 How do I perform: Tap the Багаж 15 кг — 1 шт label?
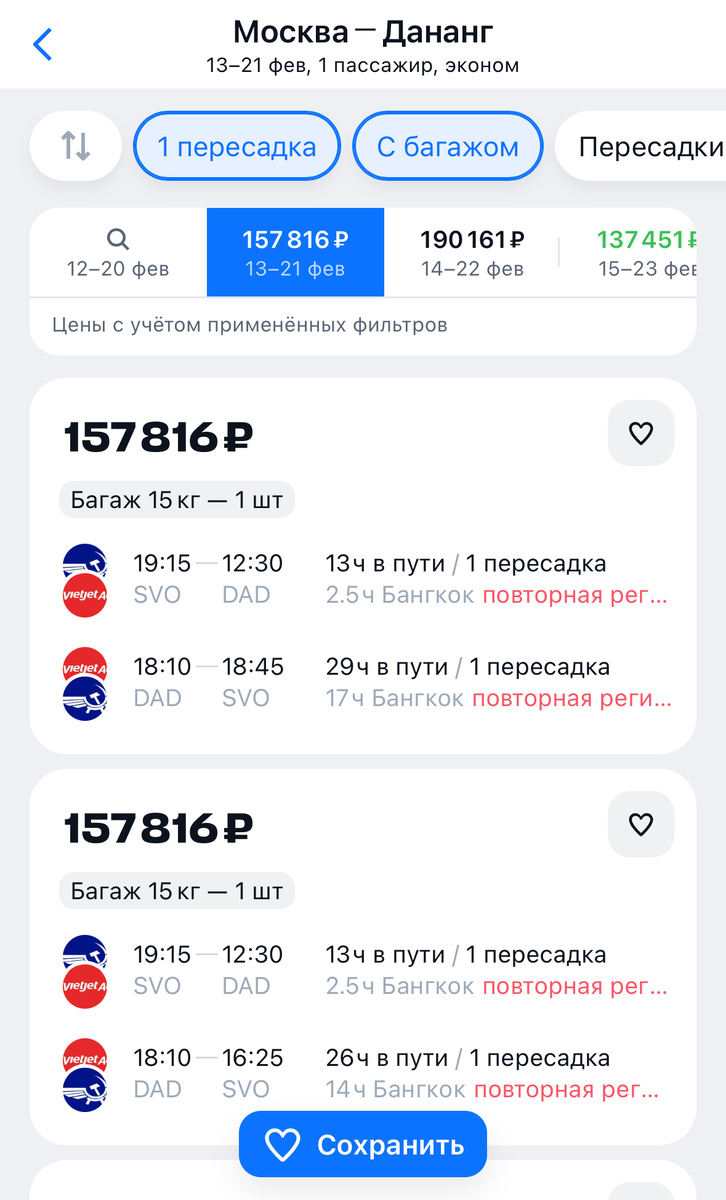click(176, 500)
